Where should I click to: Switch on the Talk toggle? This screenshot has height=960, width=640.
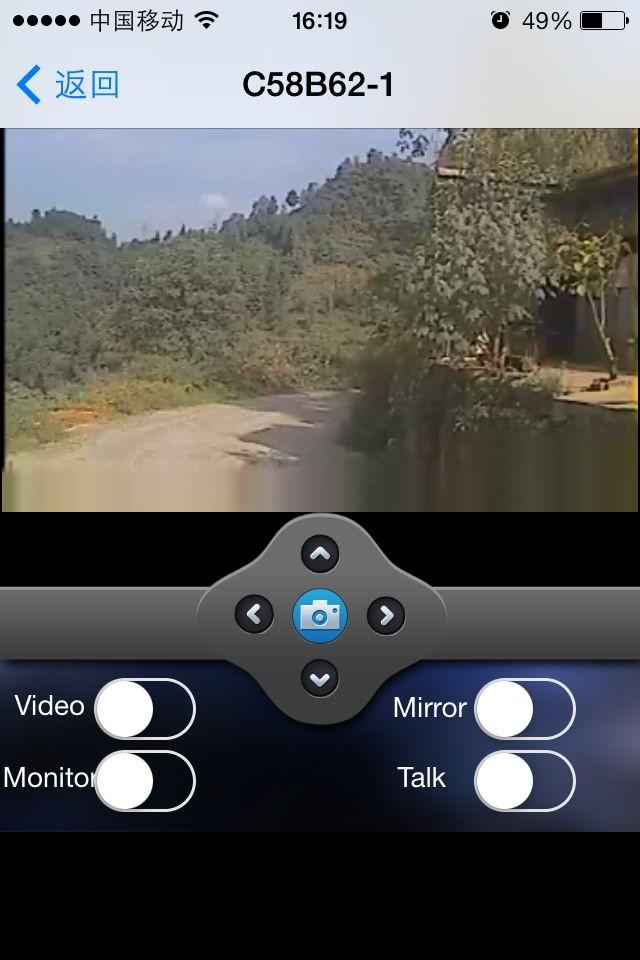[524, 781]
